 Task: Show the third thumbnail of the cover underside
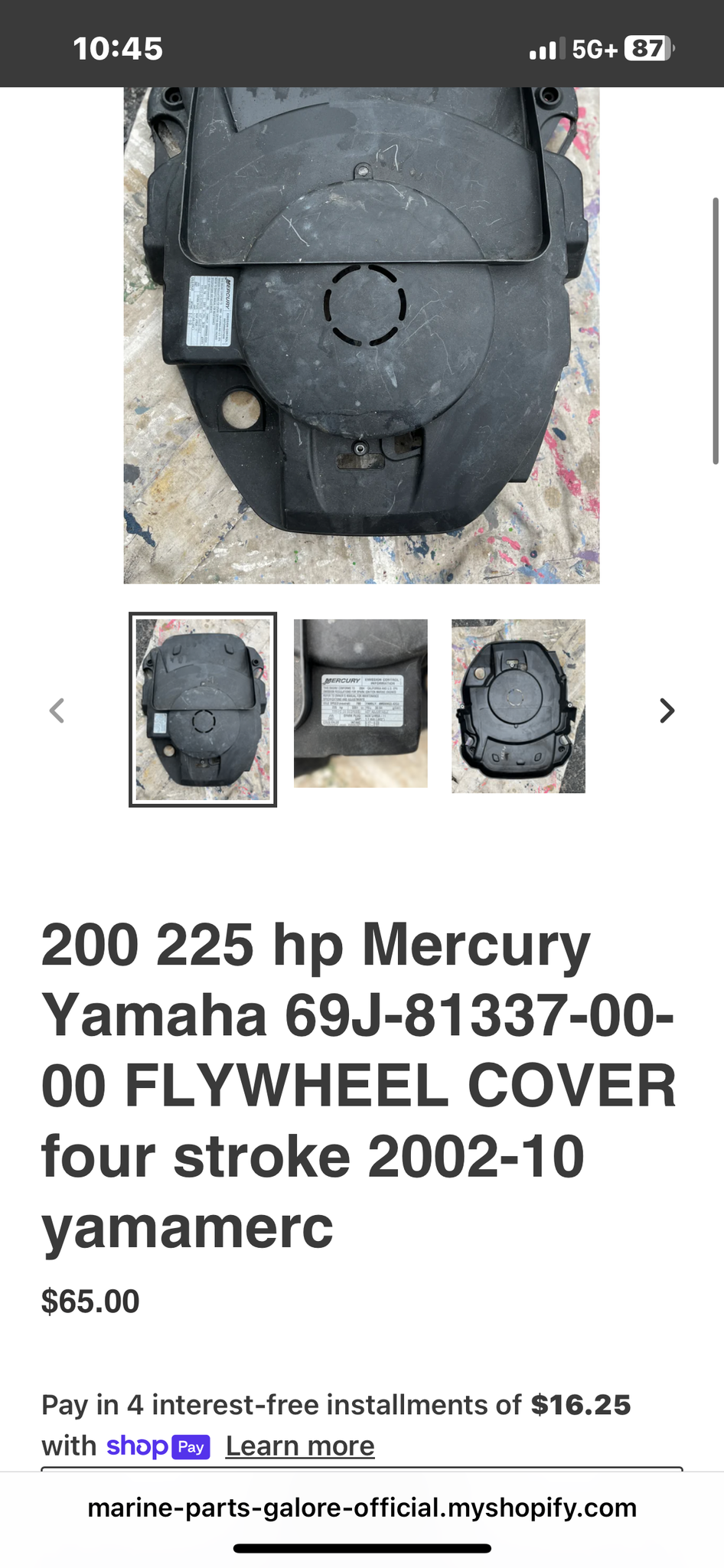[x=518, y=706]
